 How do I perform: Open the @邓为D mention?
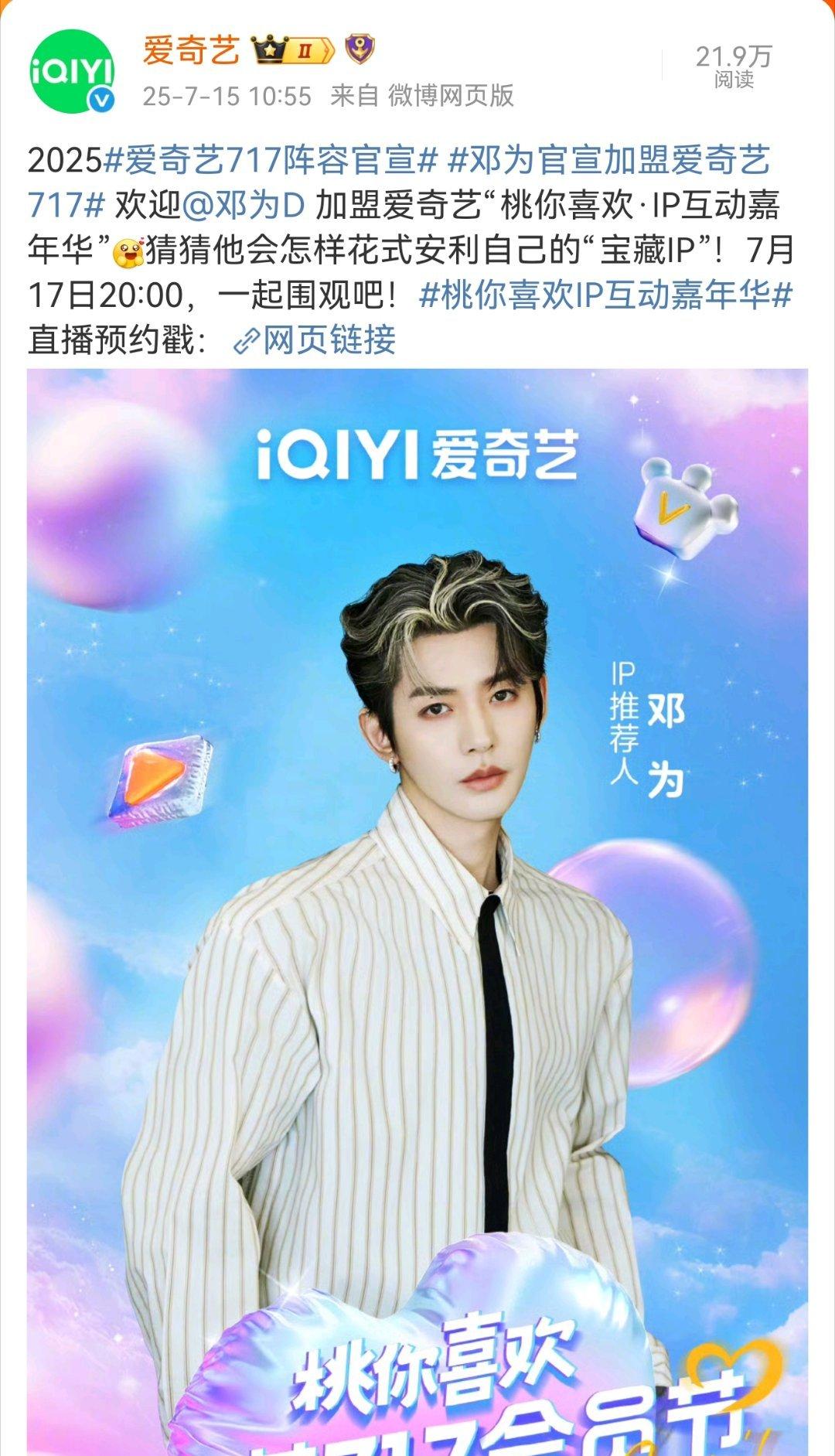(x=244, y=206)
